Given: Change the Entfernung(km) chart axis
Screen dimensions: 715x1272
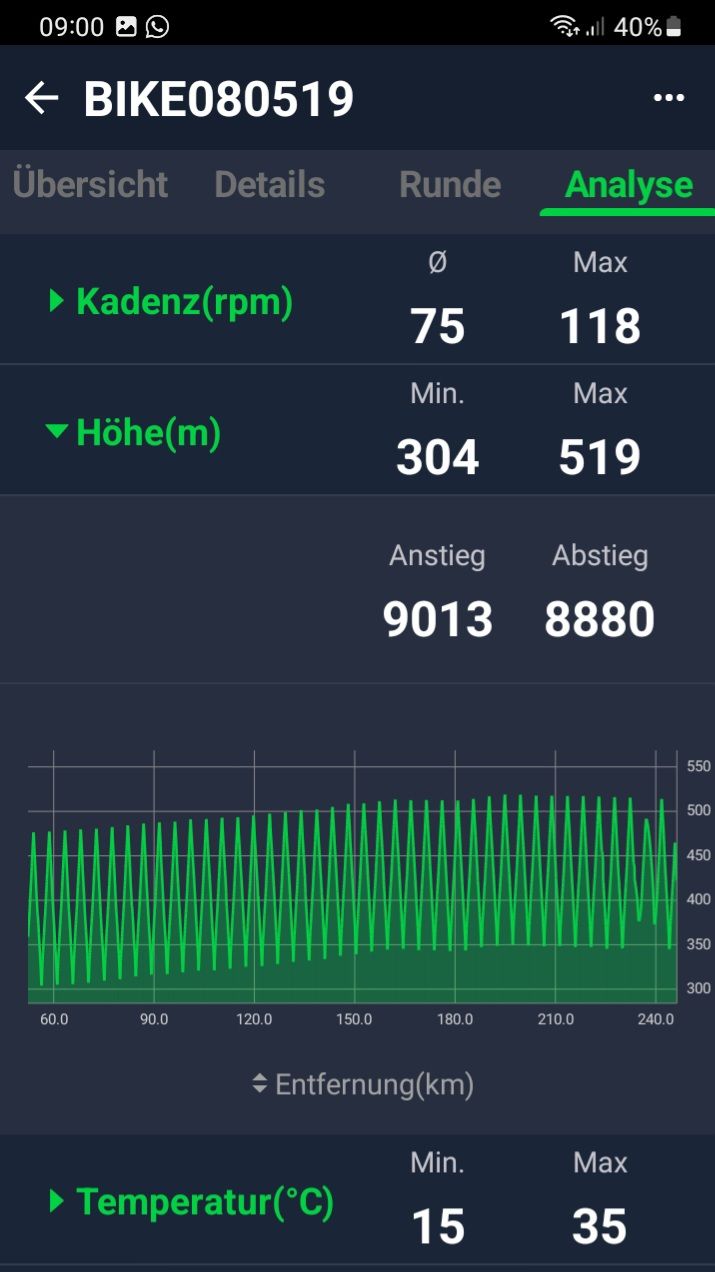Looking at the screenshot, I should click(x=363, y=1084).
